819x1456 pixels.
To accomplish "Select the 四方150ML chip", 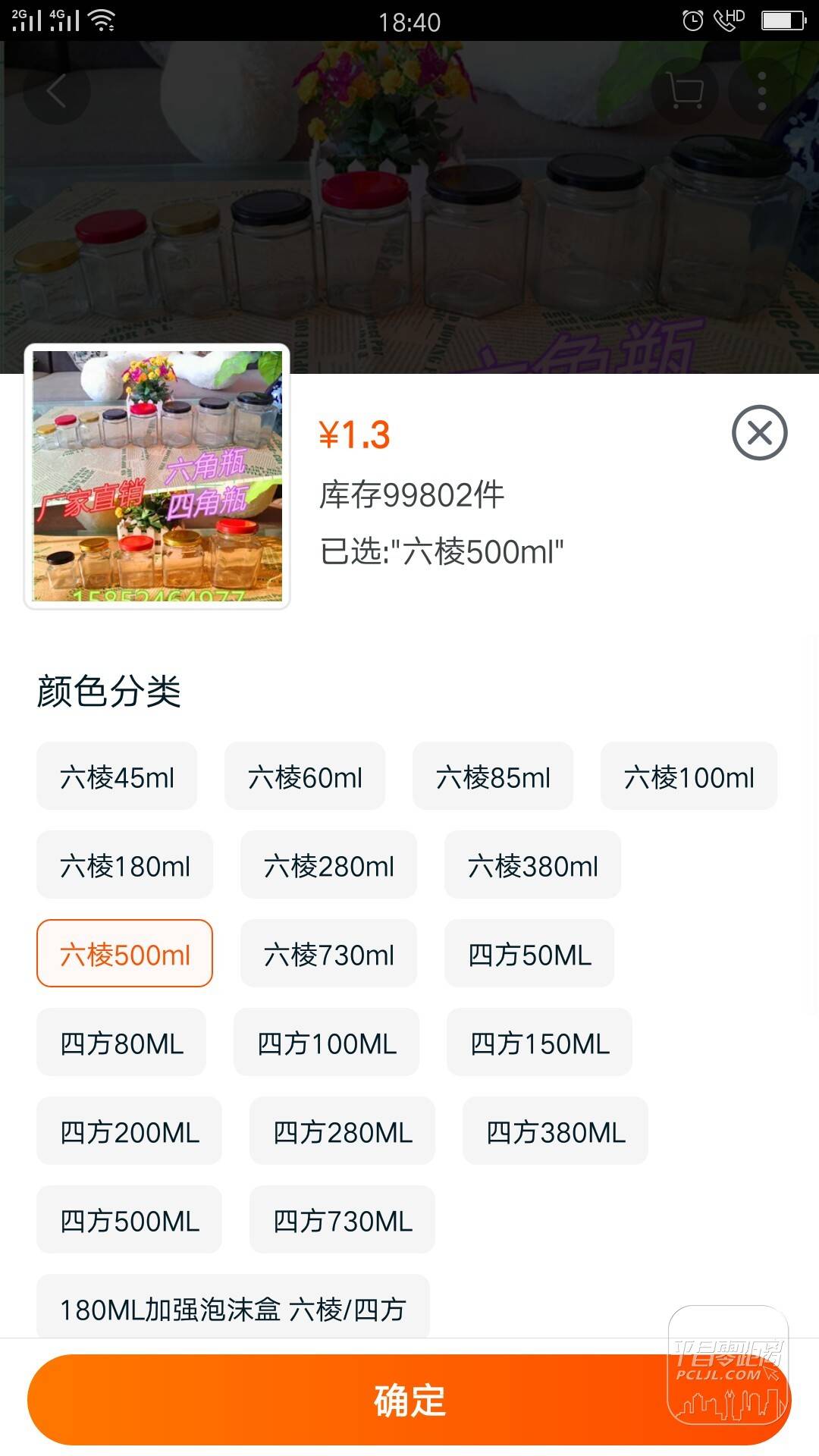I will 539,1043.
